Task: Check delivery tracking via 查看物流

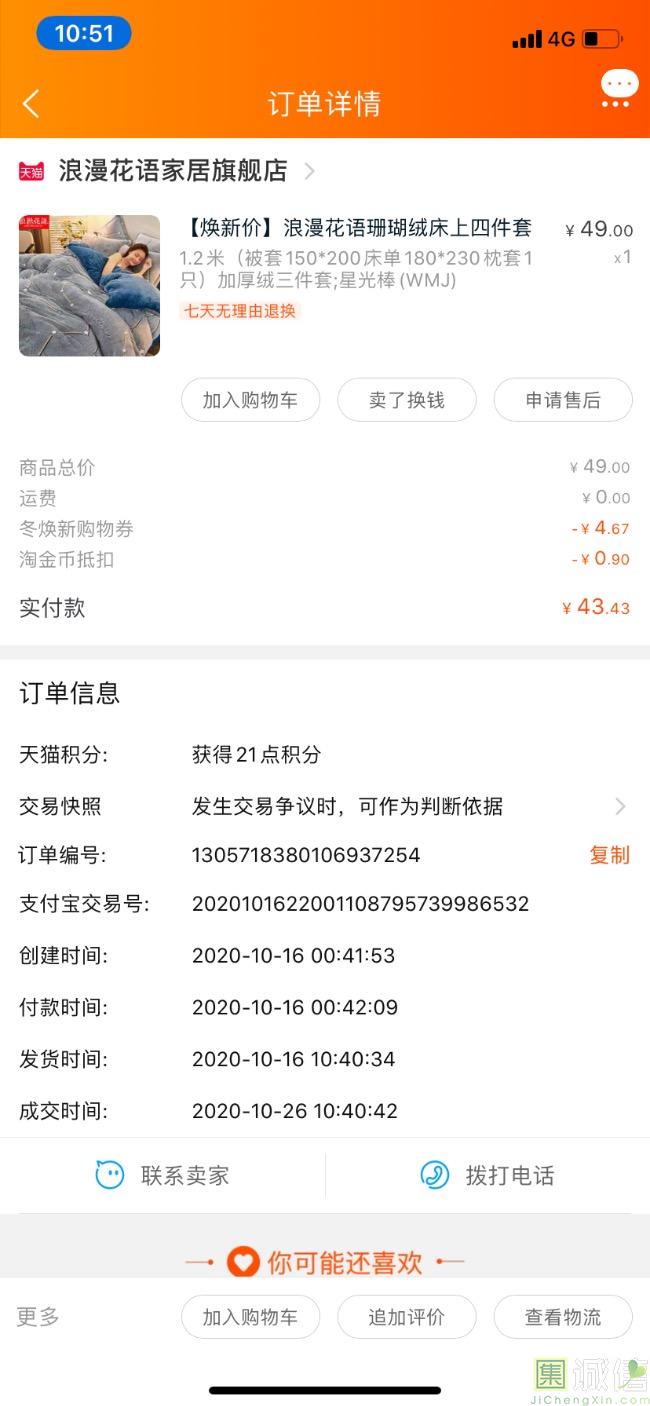Action: tap(563, 1317)
